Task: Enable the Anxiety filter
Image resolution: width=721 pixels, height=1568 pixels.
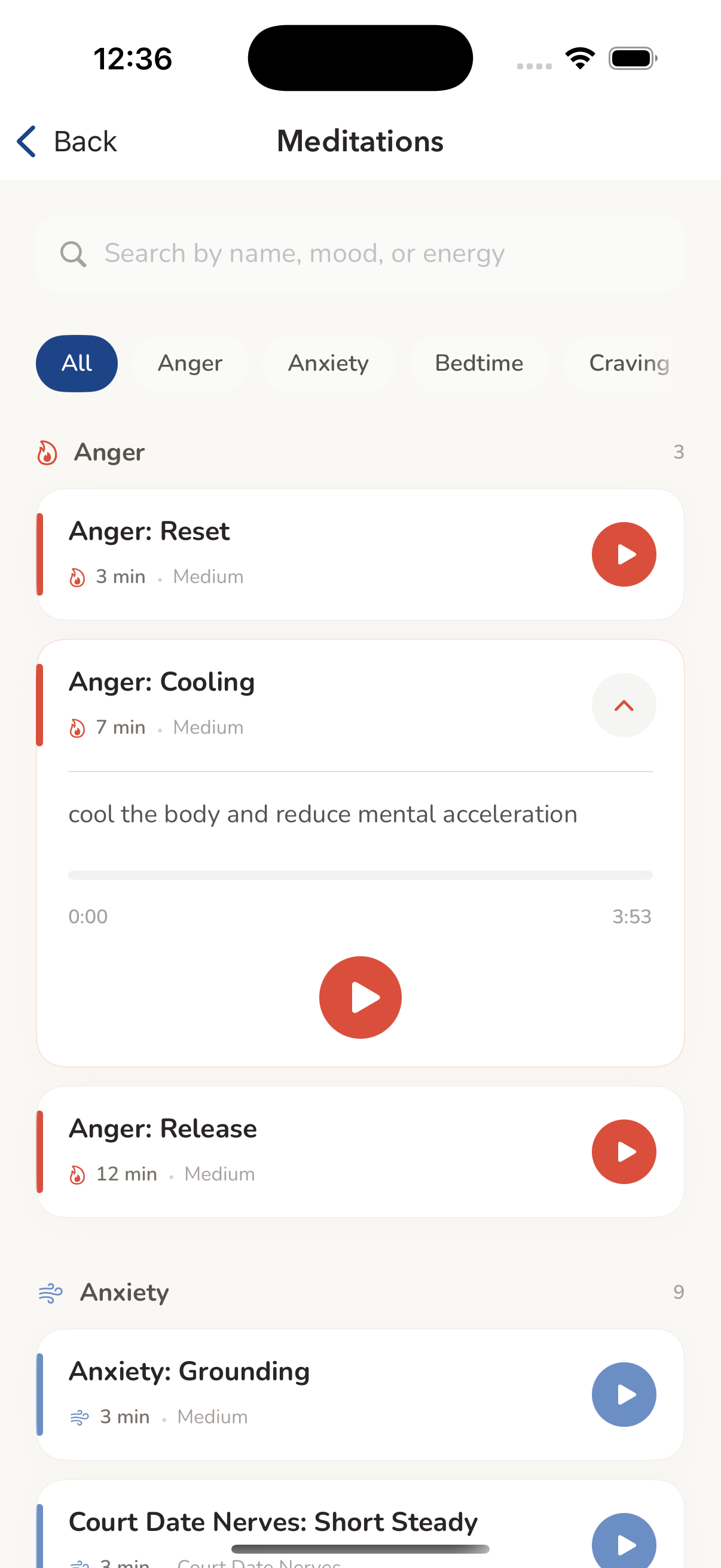Action: click(x=328, y=363)
